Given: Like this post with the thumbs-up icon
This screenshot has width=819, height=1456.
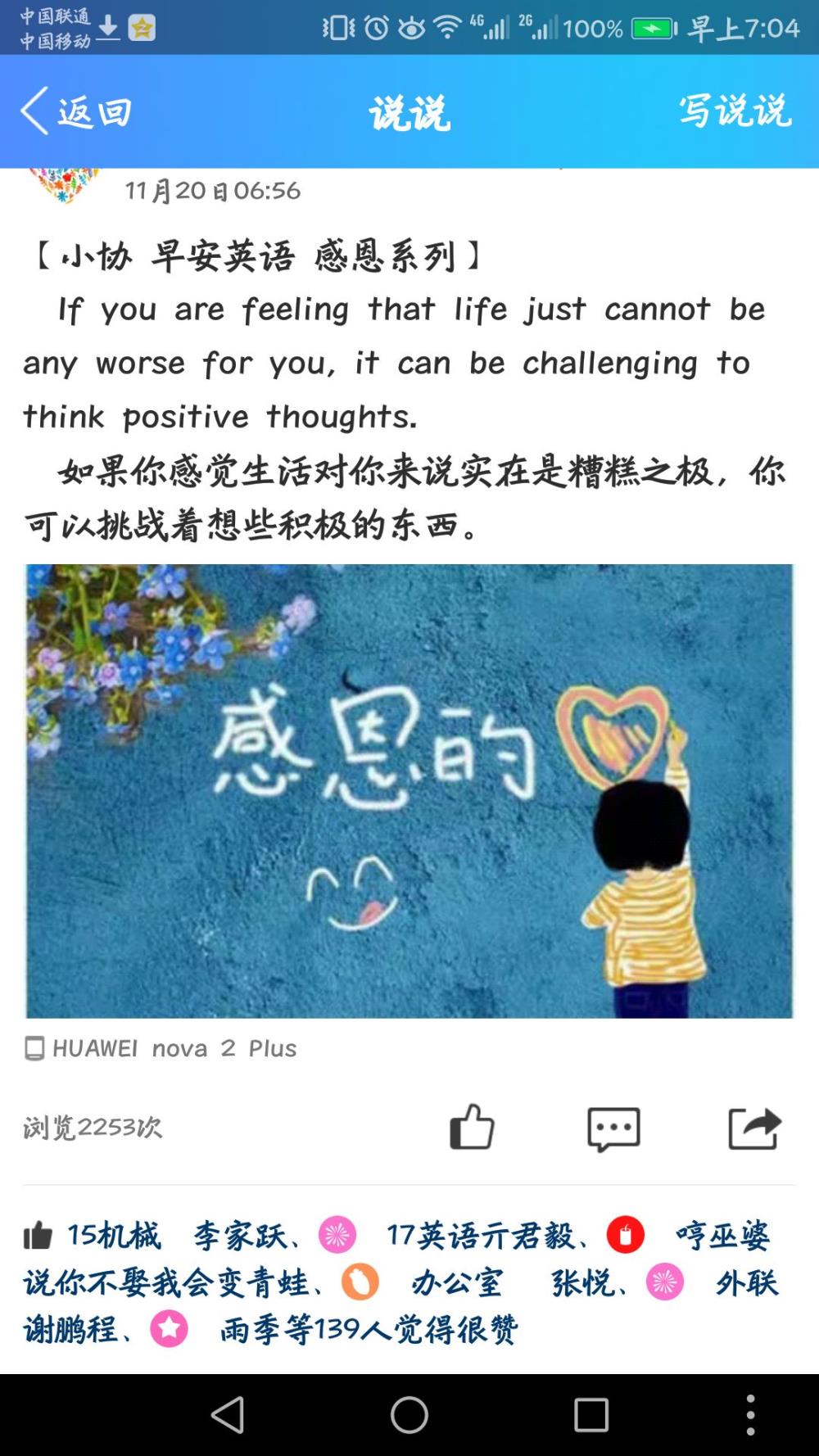Looking at the screenshot, I should click(x=472, y=1128).
